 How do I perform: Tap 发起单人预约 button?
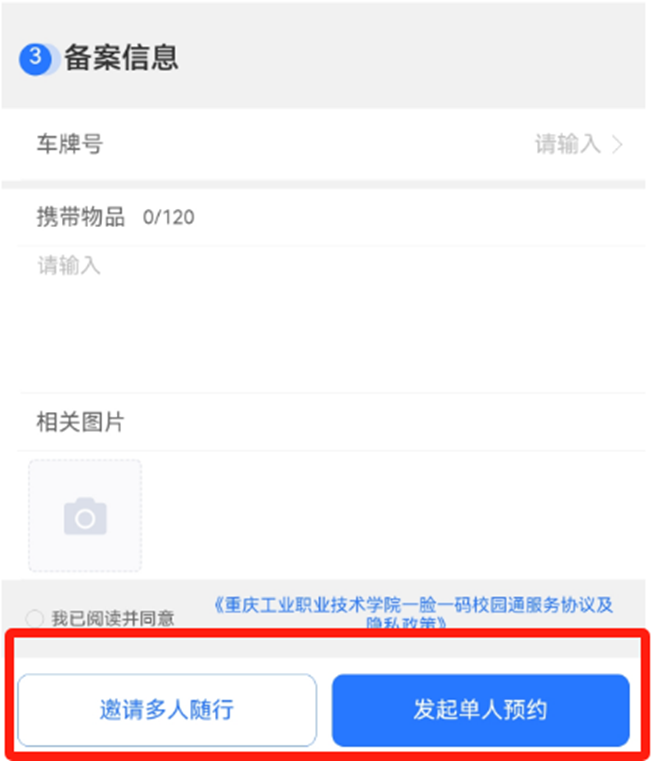coord(480,711)
